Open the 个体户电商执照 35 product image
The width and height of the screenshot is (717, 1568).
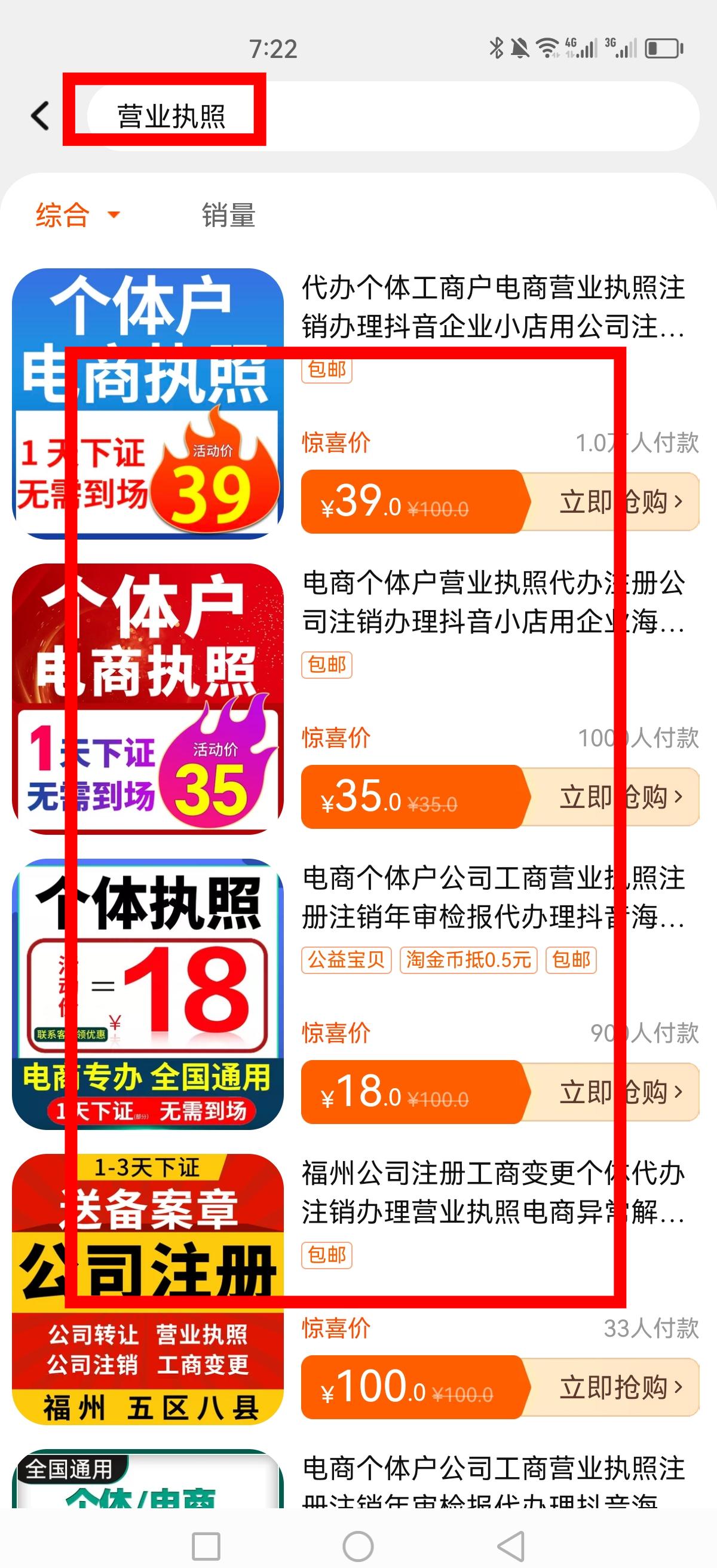coord(148,698)
